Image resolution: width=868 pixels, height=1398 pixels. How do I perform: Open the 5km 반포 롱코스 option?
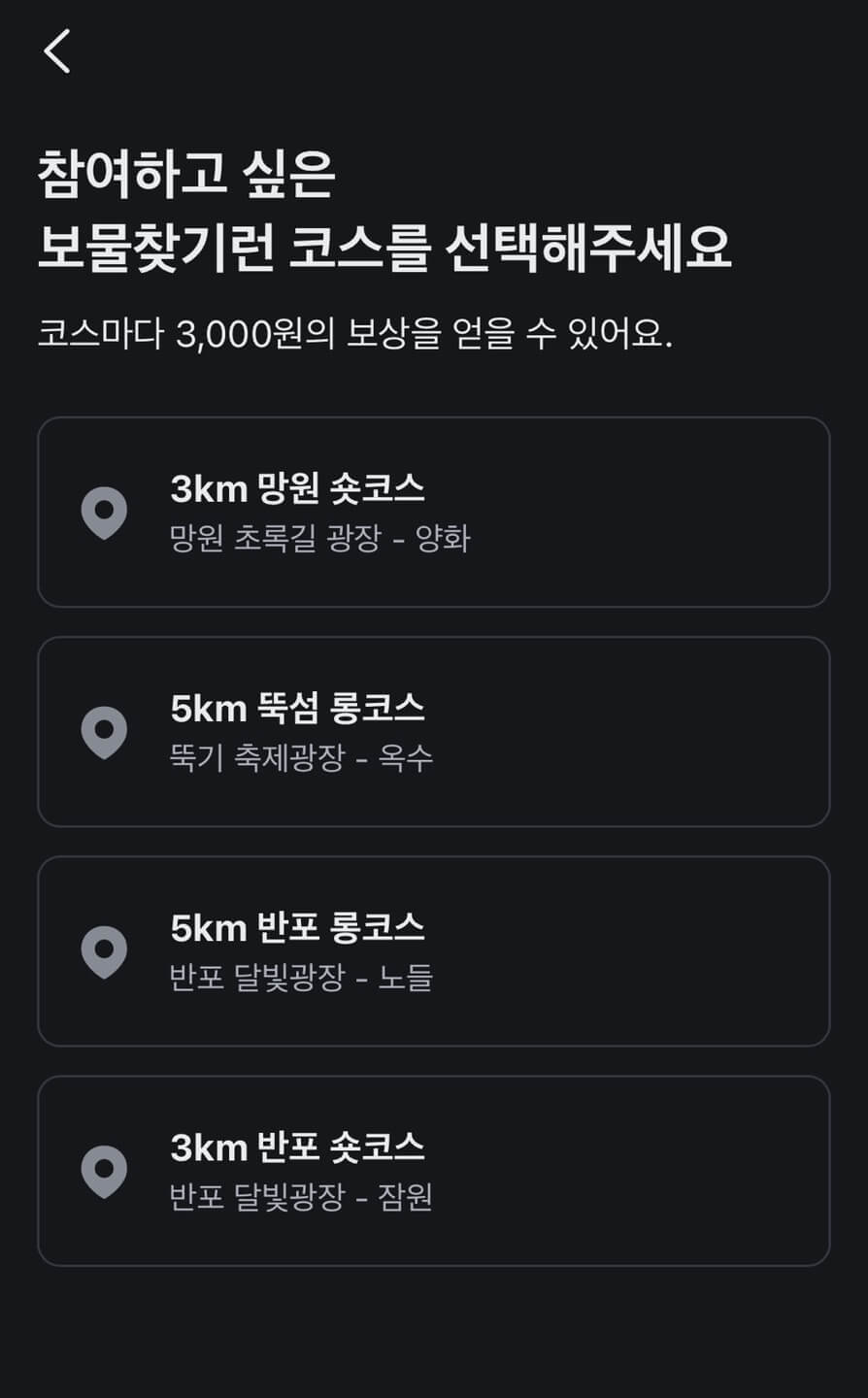[433, 951]
